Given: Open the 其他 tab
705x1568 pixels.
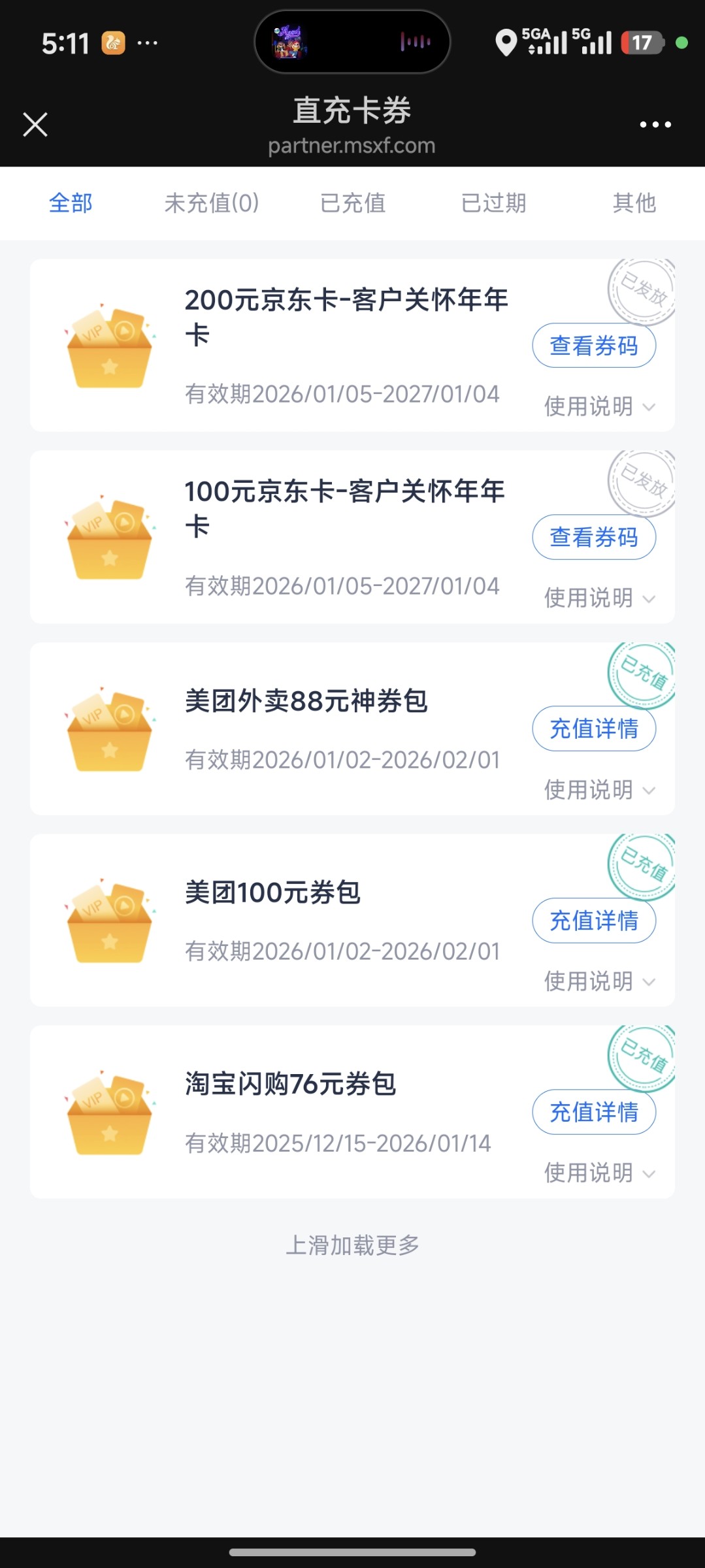Looking at the screenshot, I should tap(633, 203).
